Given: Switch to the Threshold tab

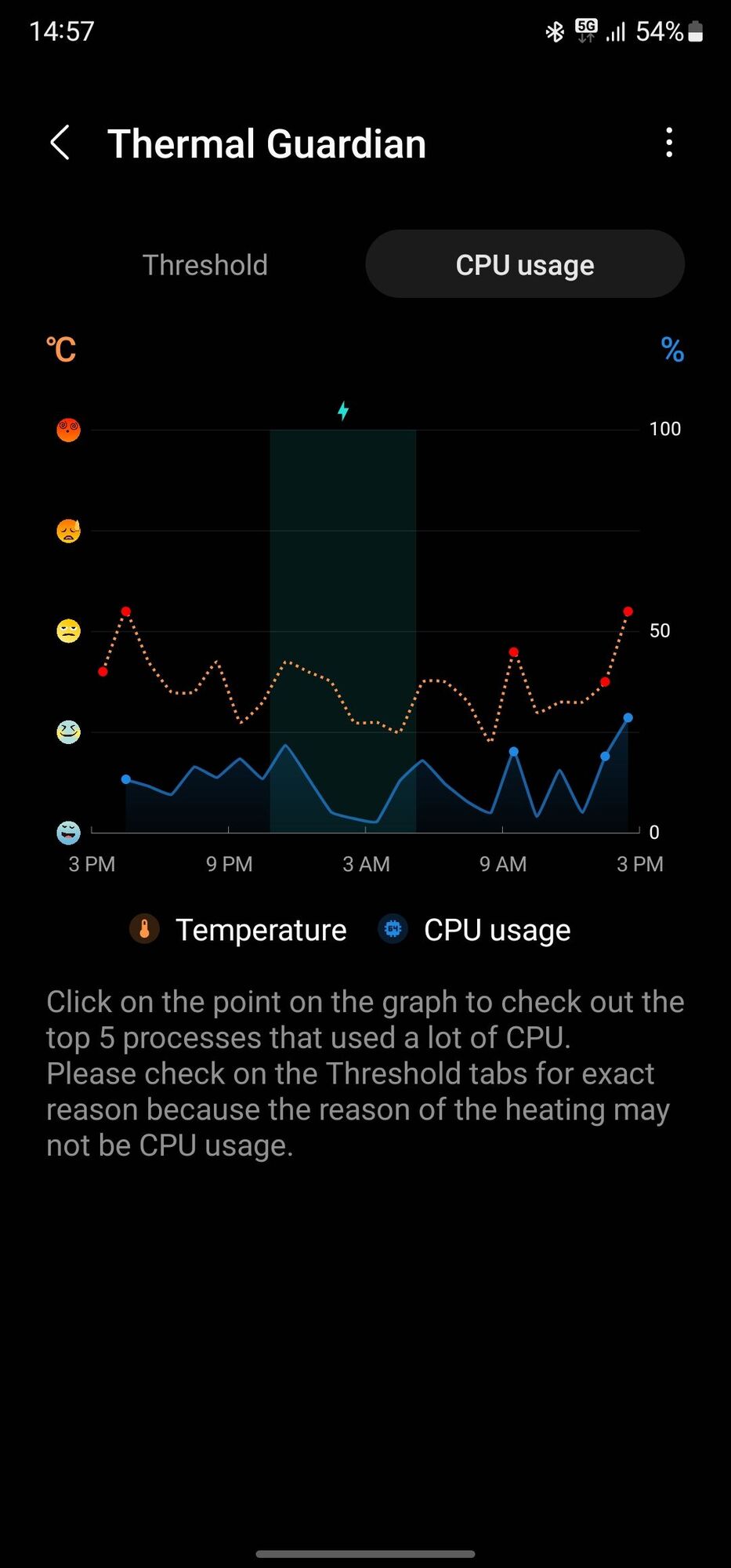Looking at the screenshot, I should [205, 265].
